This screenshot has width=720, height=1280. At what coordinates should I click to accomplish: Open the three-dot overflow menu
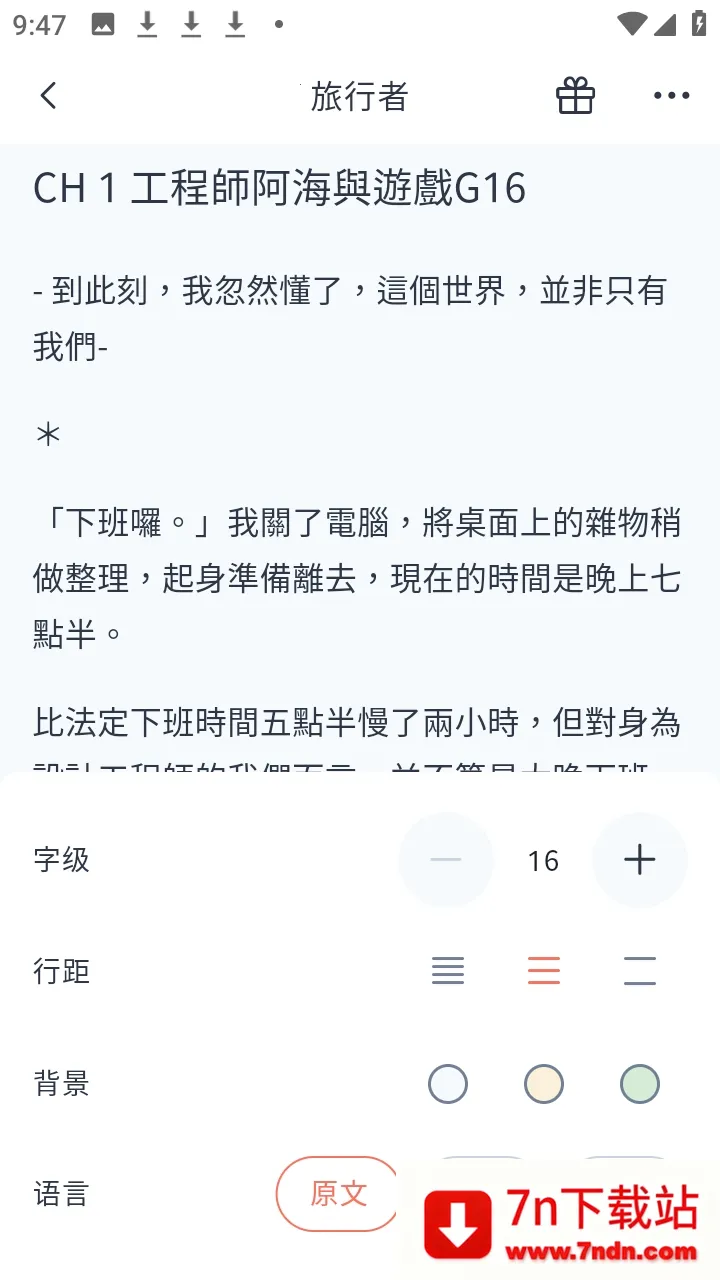tap(671, 96)
